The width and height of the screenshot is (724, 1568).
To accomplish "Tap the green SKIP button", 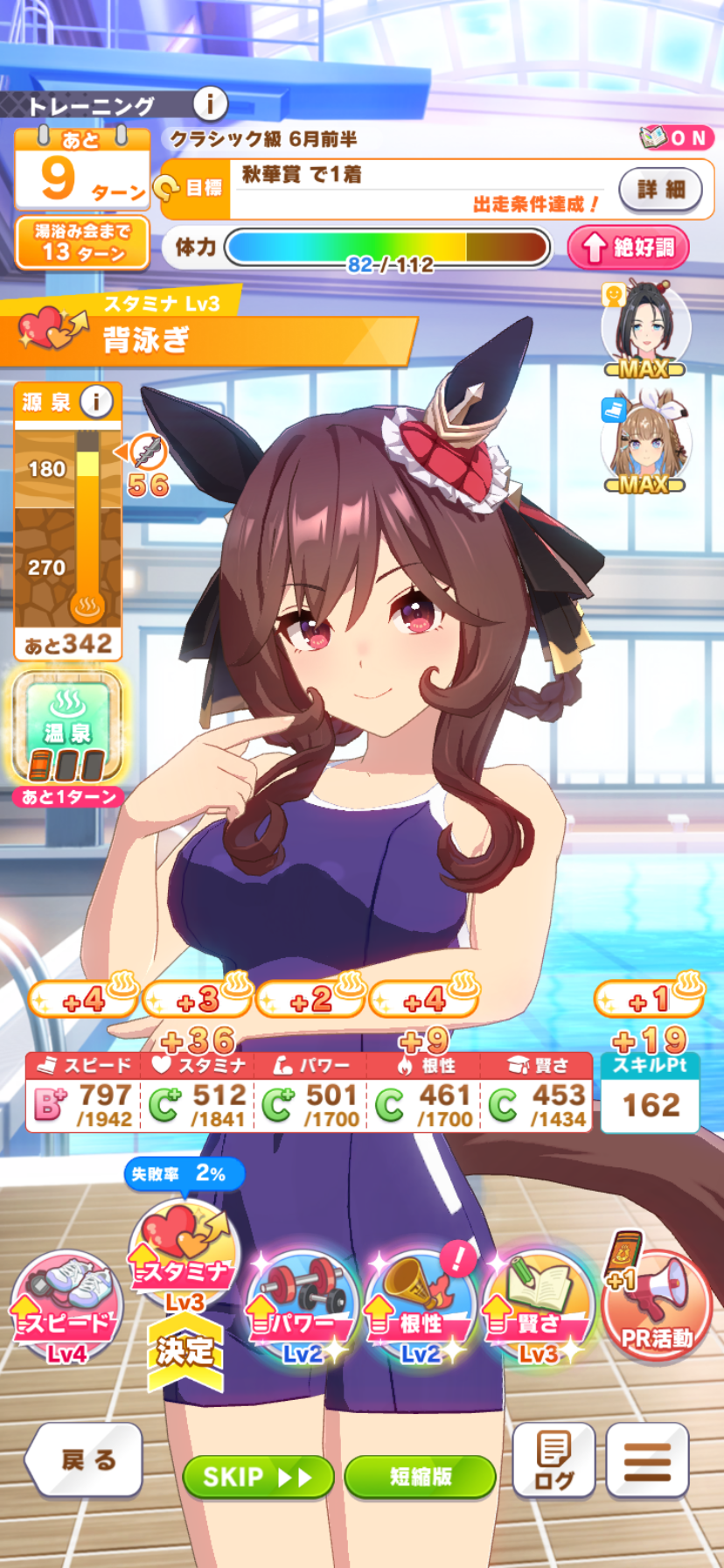I will coord(258,1477).
